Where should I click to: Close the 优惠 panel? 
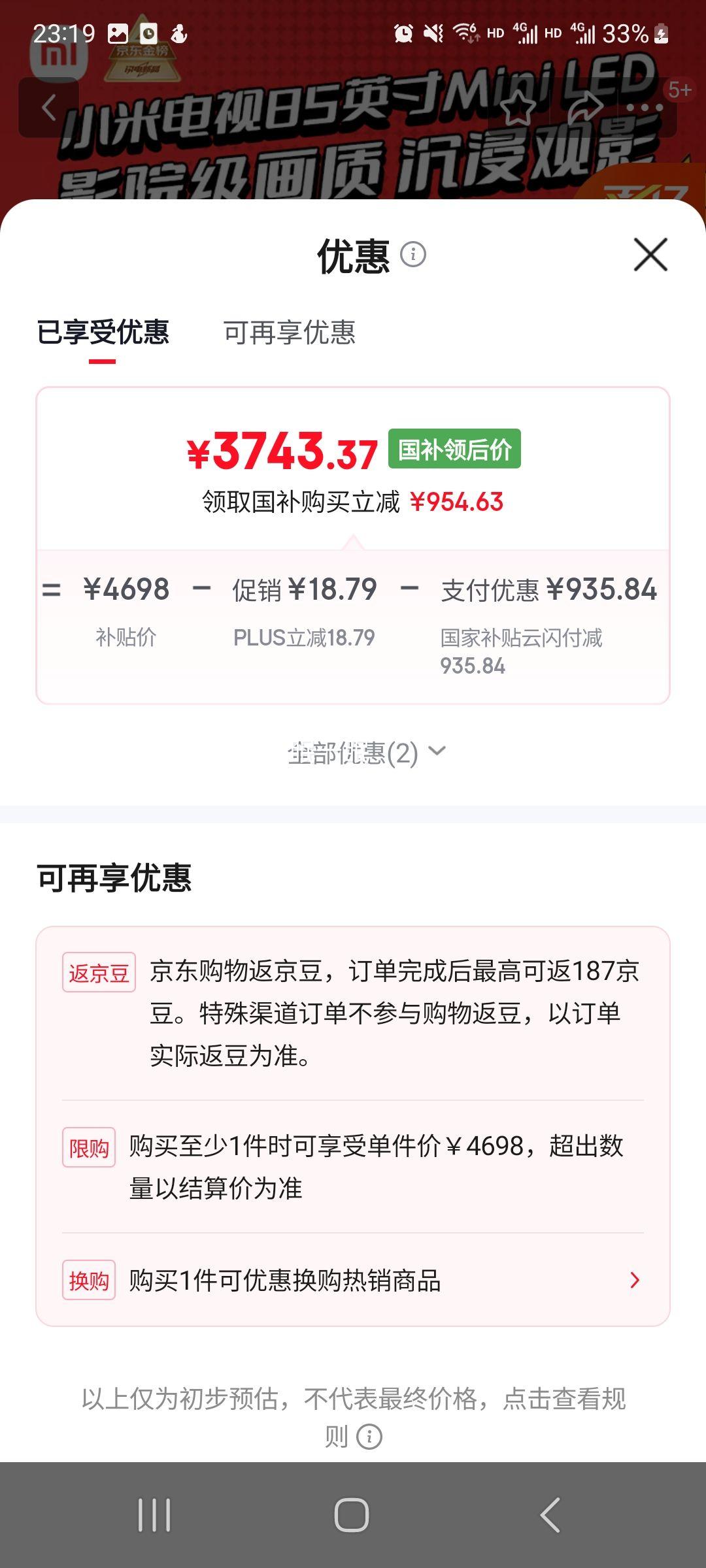pos(650,254)
